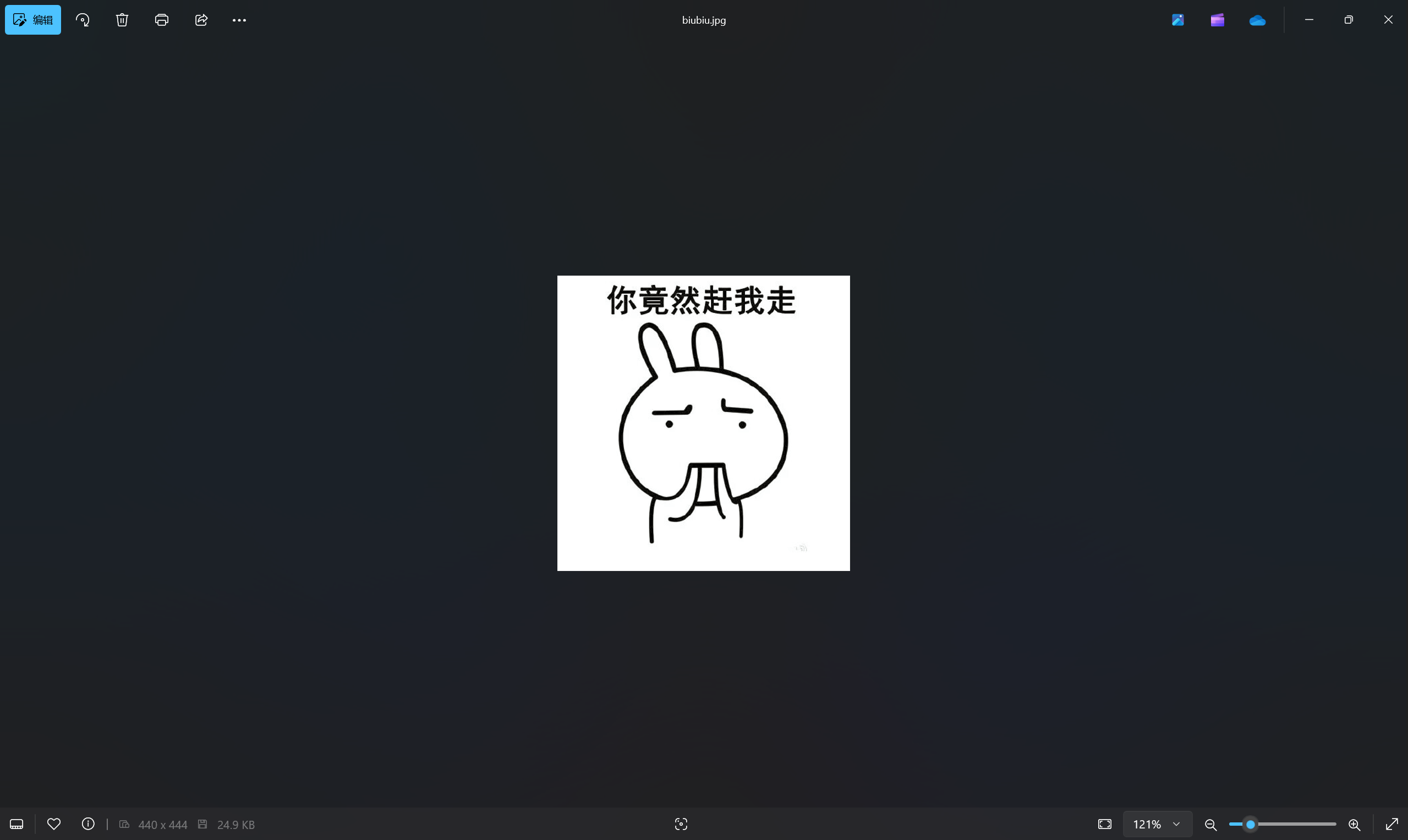Enter full screen view
The image size is (1408, 840).
tap(1391, 824)
